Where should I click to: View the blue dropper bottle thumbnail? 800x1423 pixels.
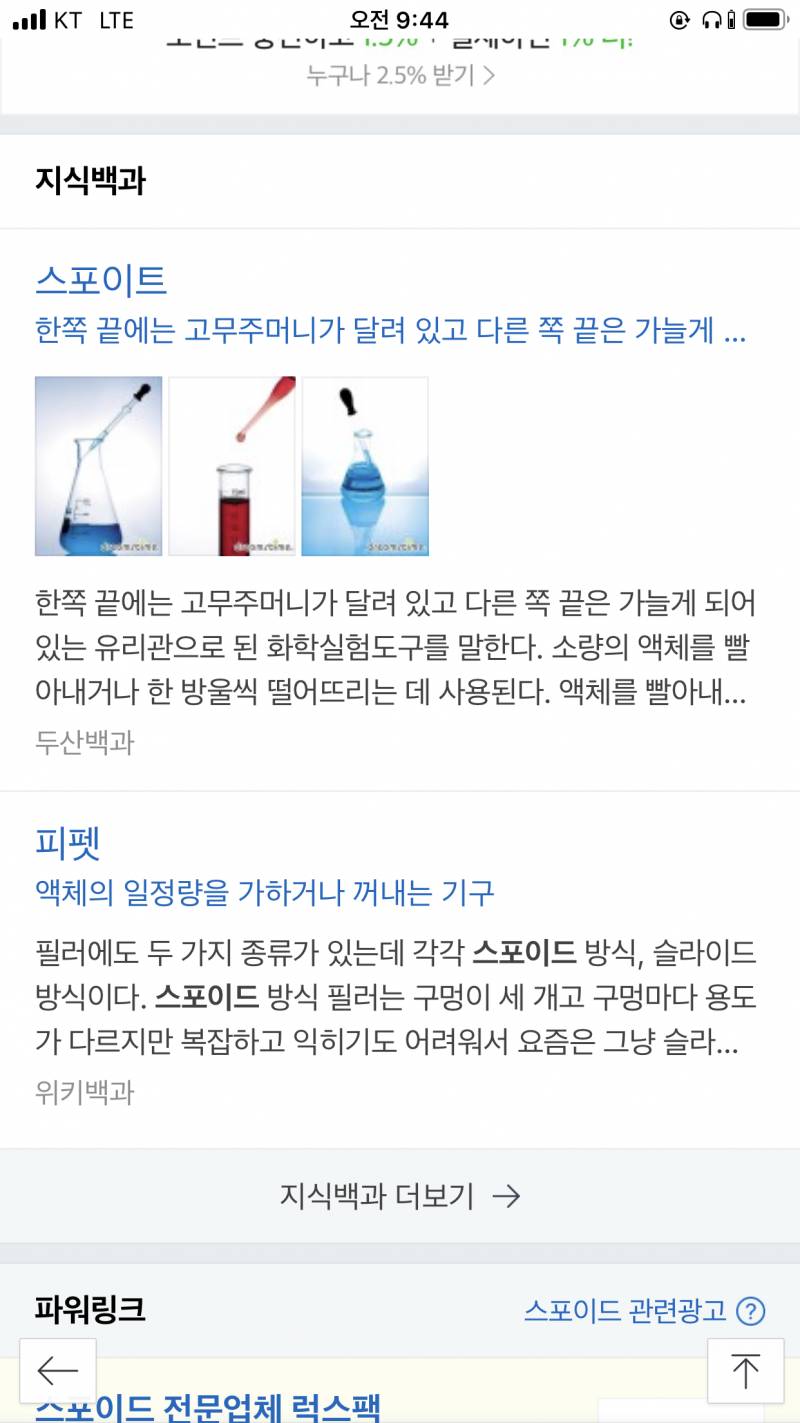pyautogui.click(x=365, y=466)
